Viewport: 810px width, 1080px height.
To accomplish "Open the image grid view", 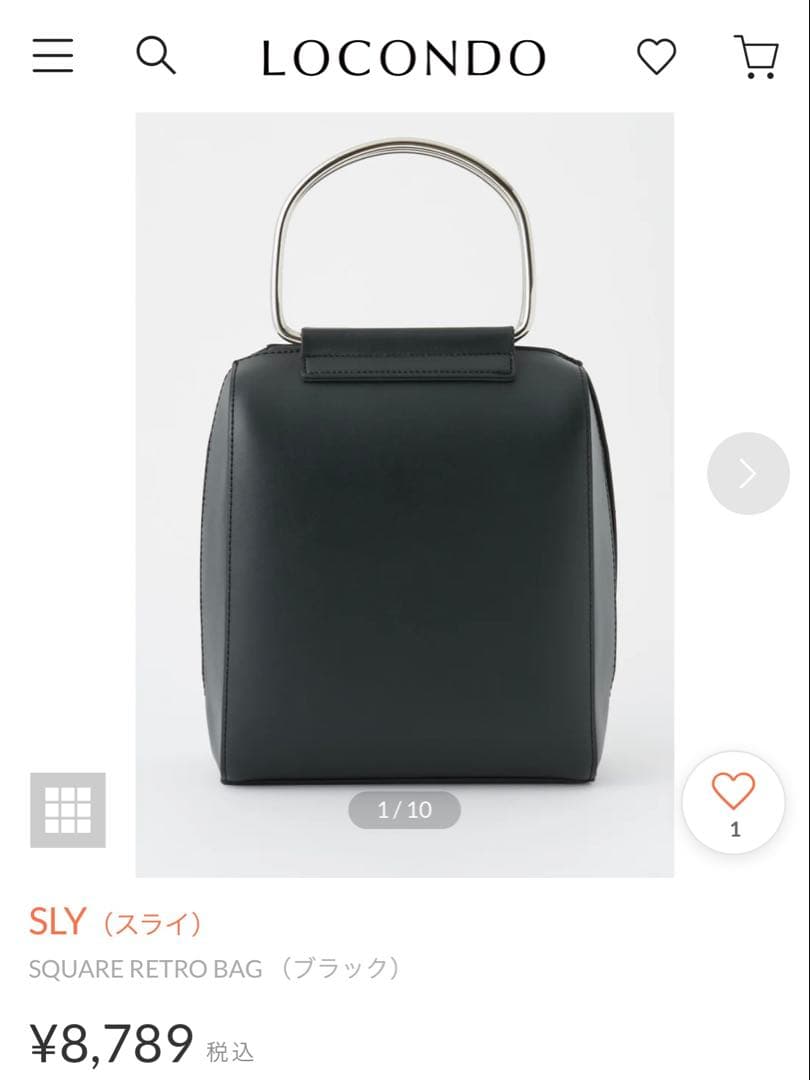I will click(x=68, y=810).
